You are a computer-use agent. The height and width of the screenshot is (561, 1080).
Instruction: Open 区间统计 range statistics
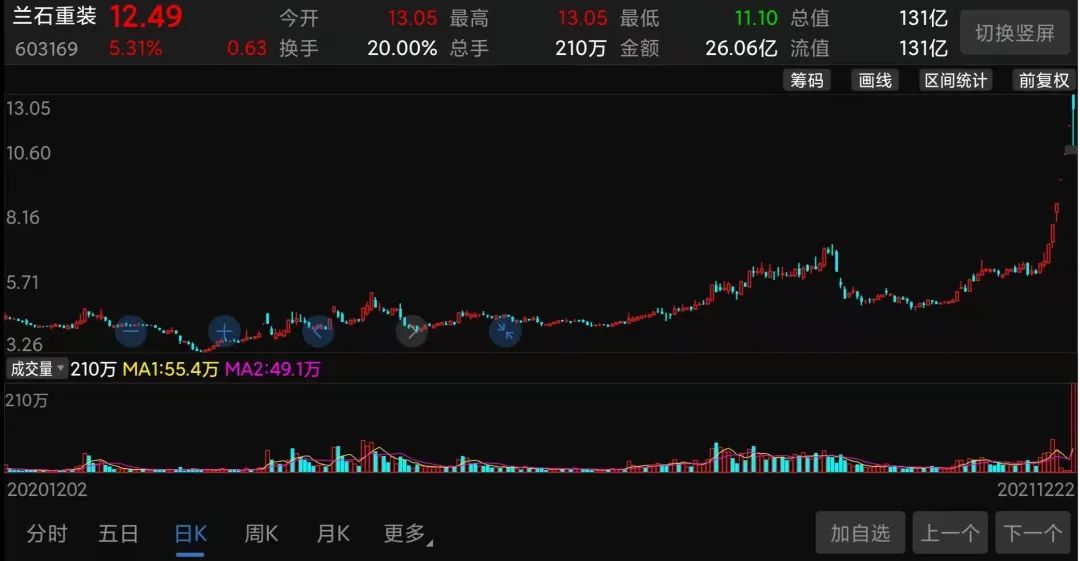[x=955, y=81]
